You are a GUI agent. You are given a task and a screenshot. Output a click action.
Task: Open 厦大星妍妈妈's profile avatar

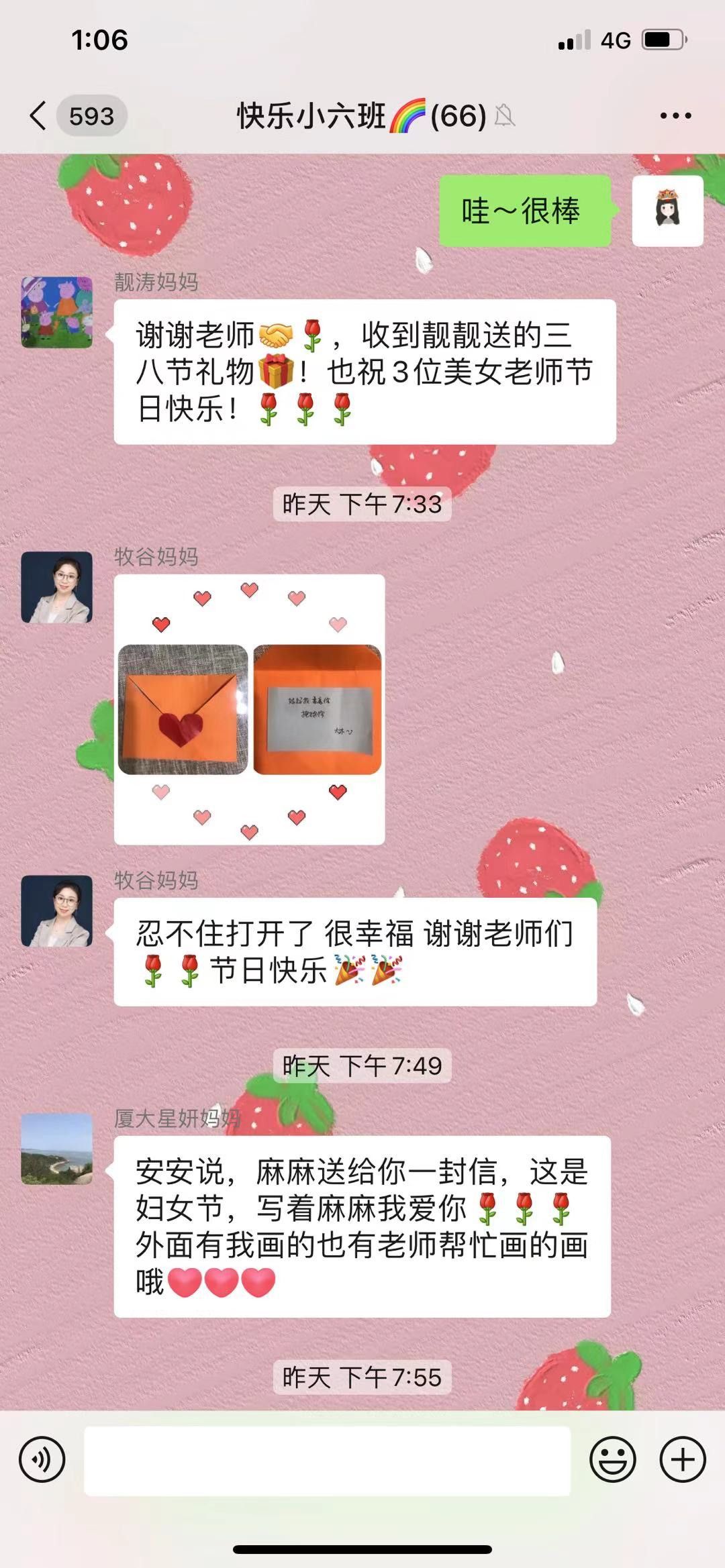pos(57,1149)
